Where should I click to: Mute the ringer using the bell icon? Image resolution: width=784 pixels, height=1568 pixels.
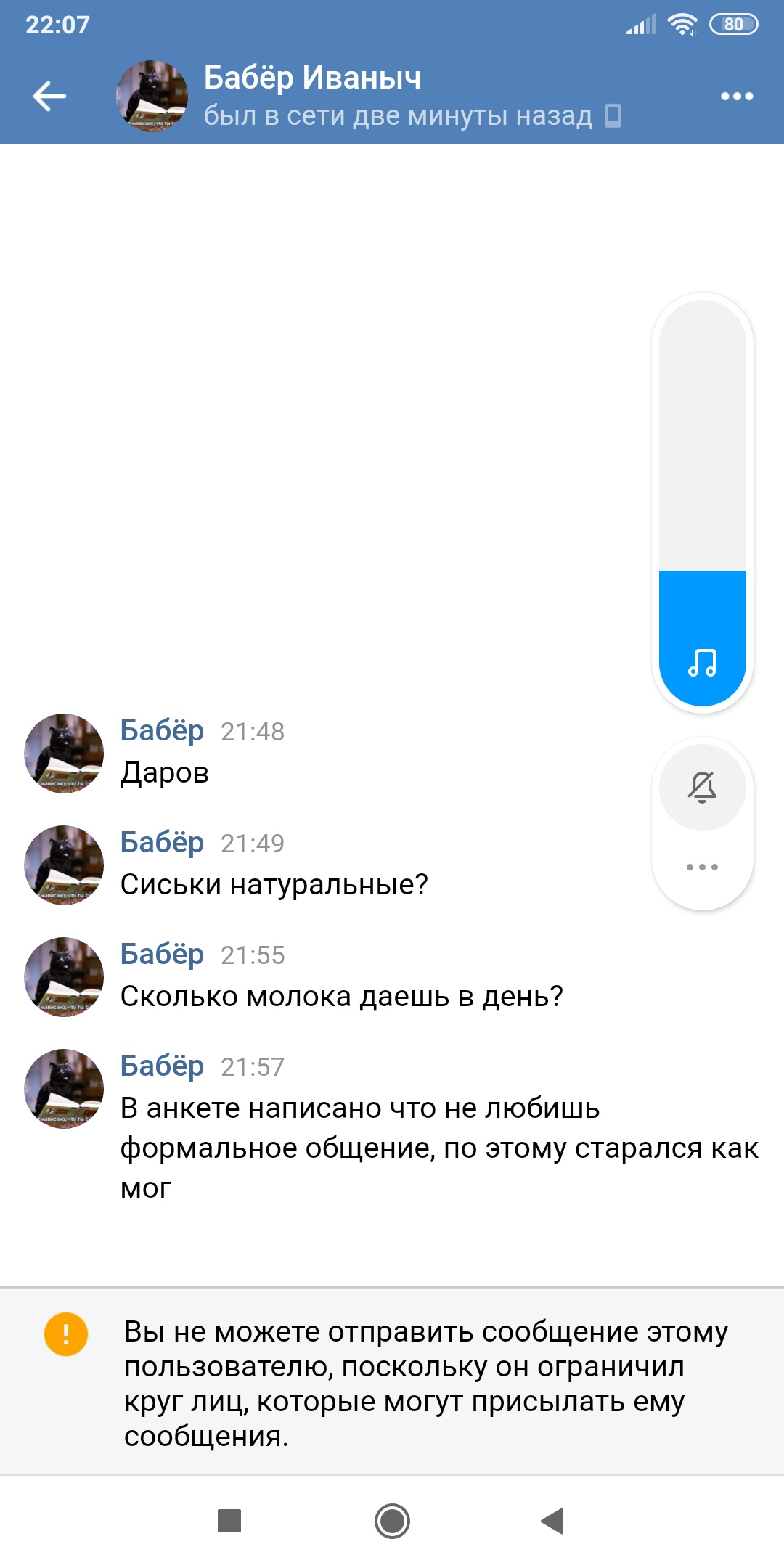click(x=702, y=787)
